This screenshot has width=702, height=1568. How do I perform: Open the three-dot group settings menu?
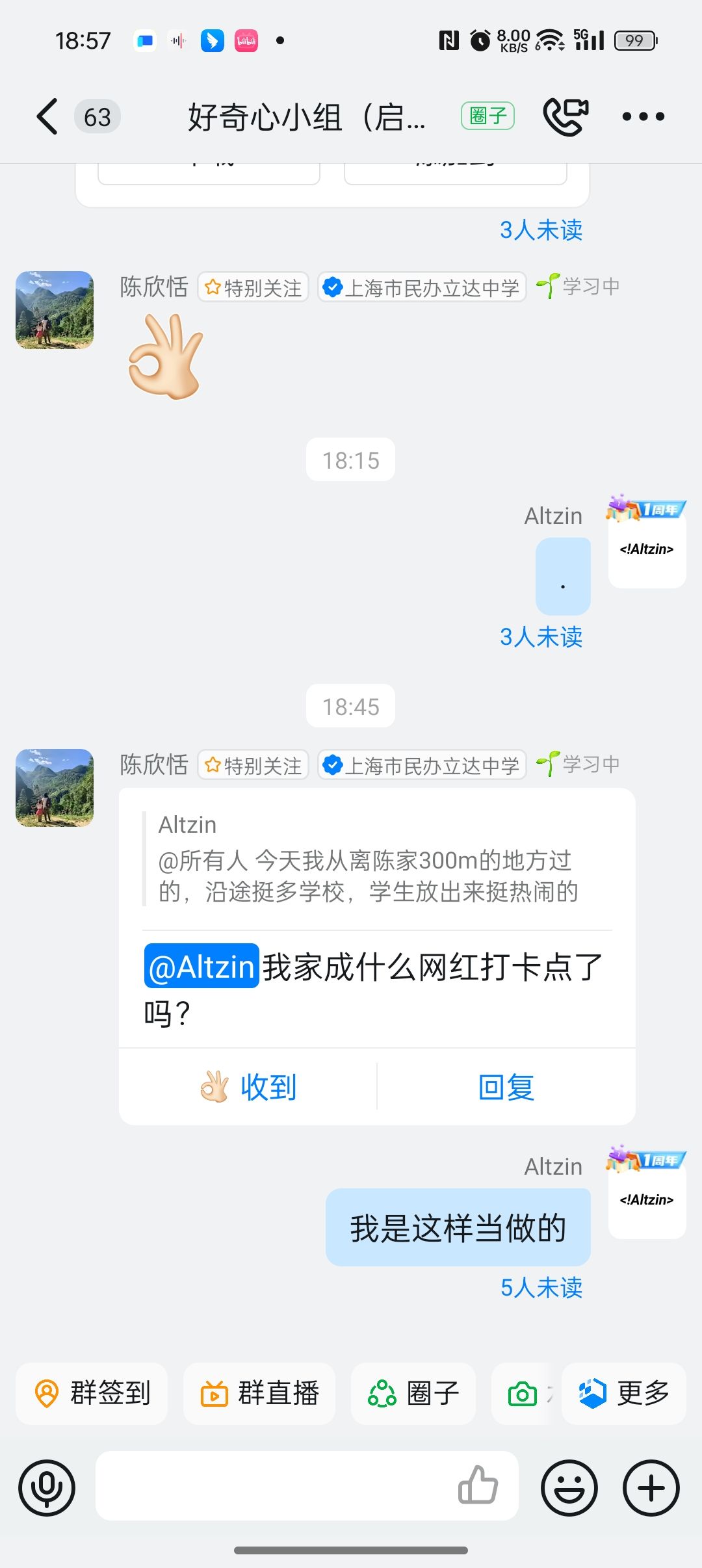(x=643, y=117)
